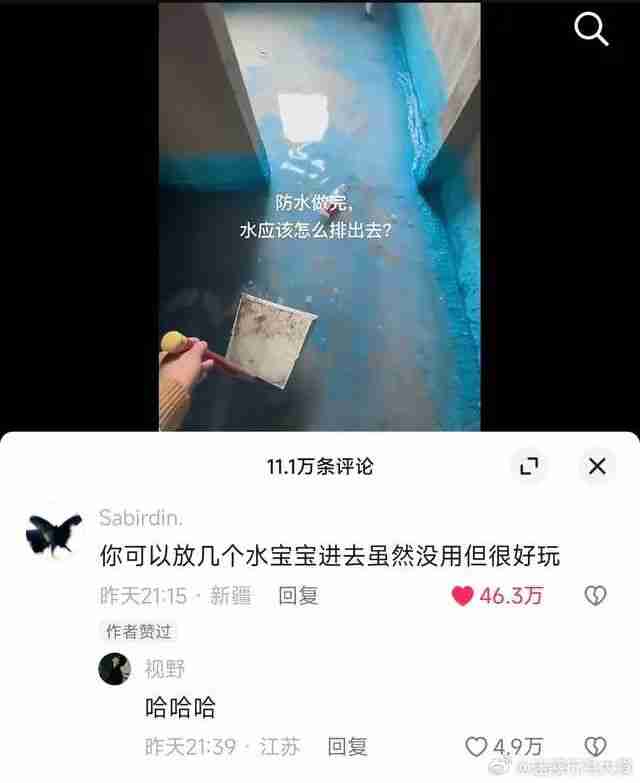The width and height of the screenshot is (640, 783).
Task: Expand the comments panel to full screen
Action: [x=529, y=466]
